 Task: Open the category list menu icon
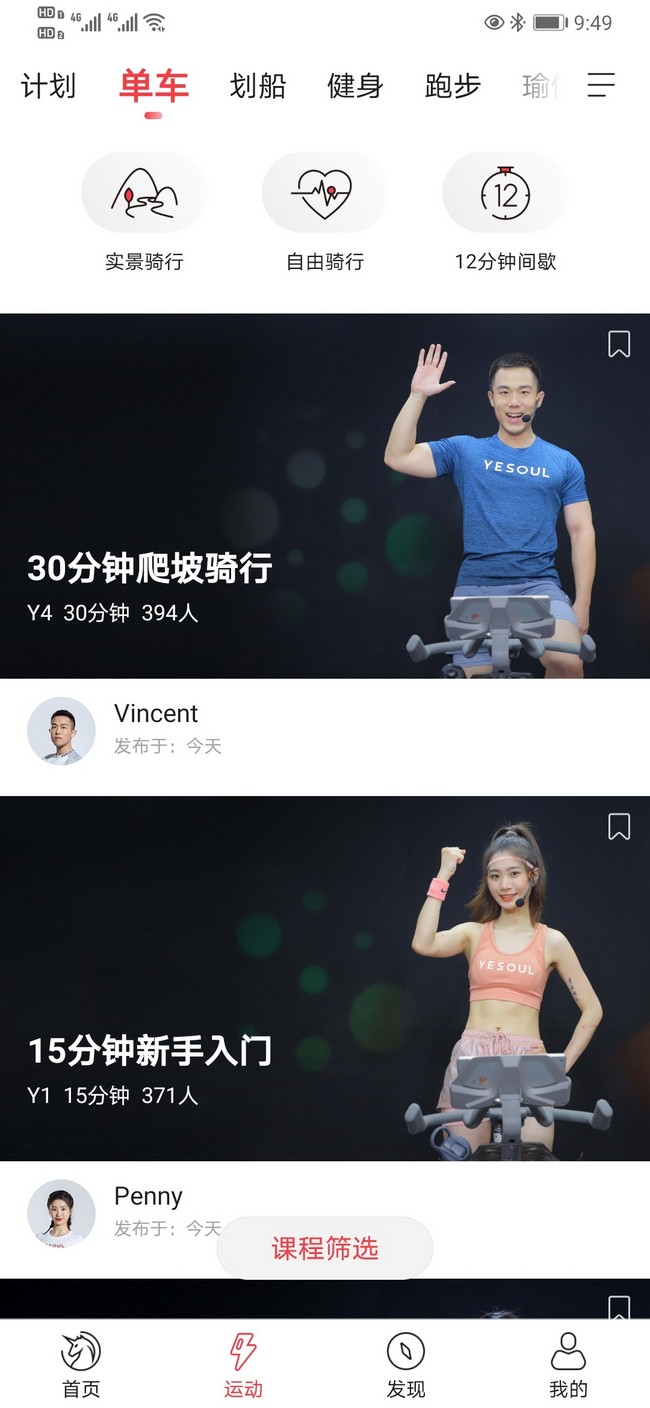point(601,85)
